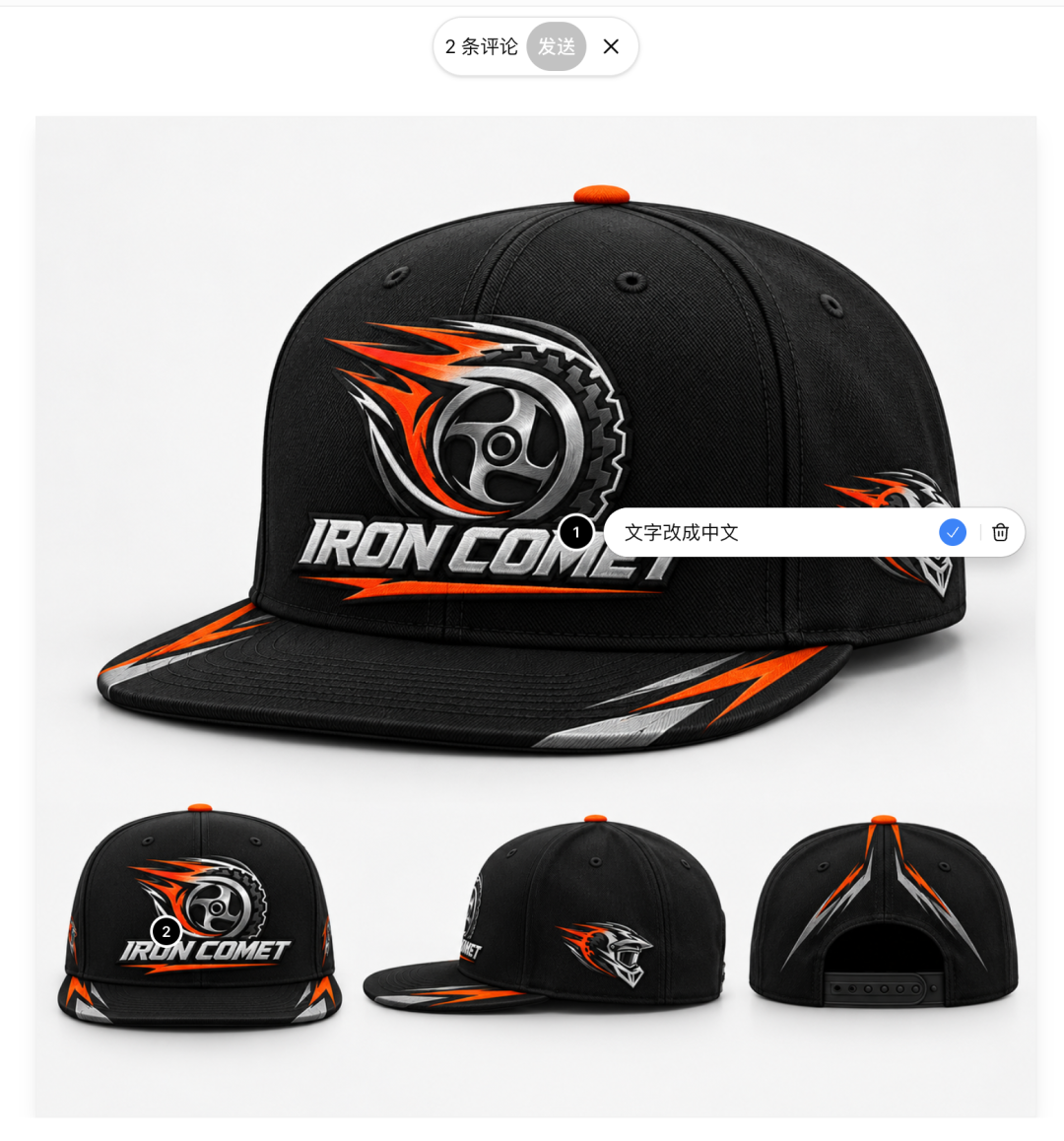Edit the 文字改成中文 comment text
This screenshot has height=1141, width=1064.
click(x=682, y=533)
